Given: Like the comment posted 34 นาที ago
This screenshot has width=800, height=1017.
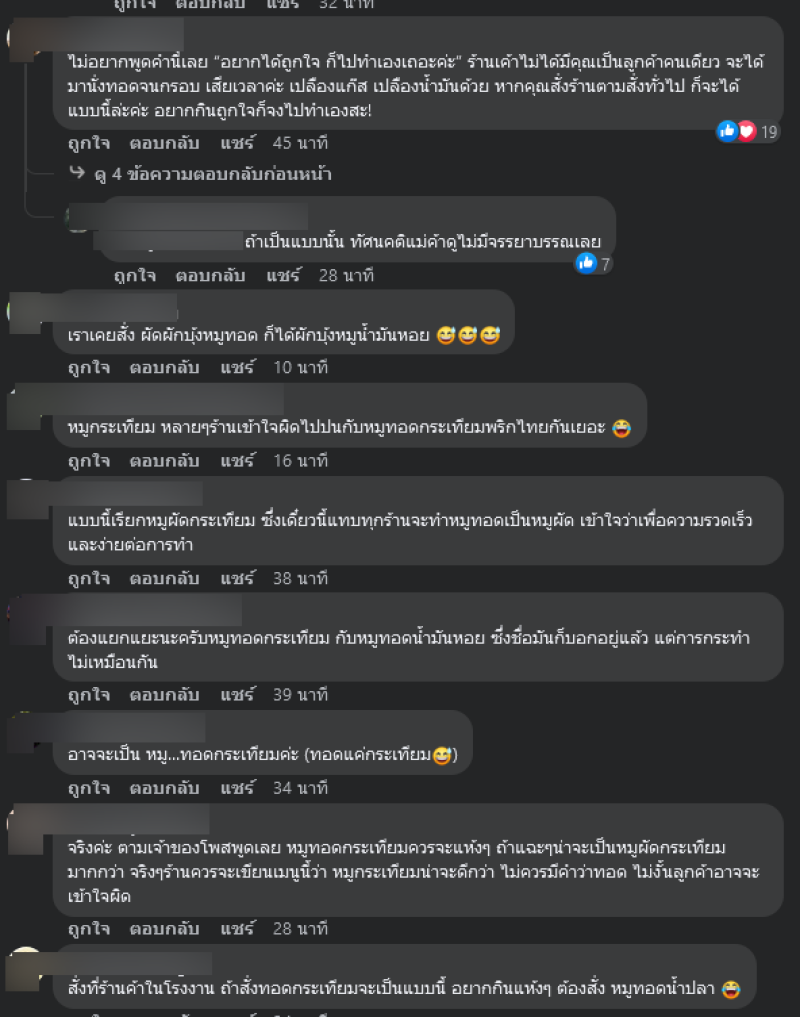Looking at the screenshot, I should [x=89, y=788].
